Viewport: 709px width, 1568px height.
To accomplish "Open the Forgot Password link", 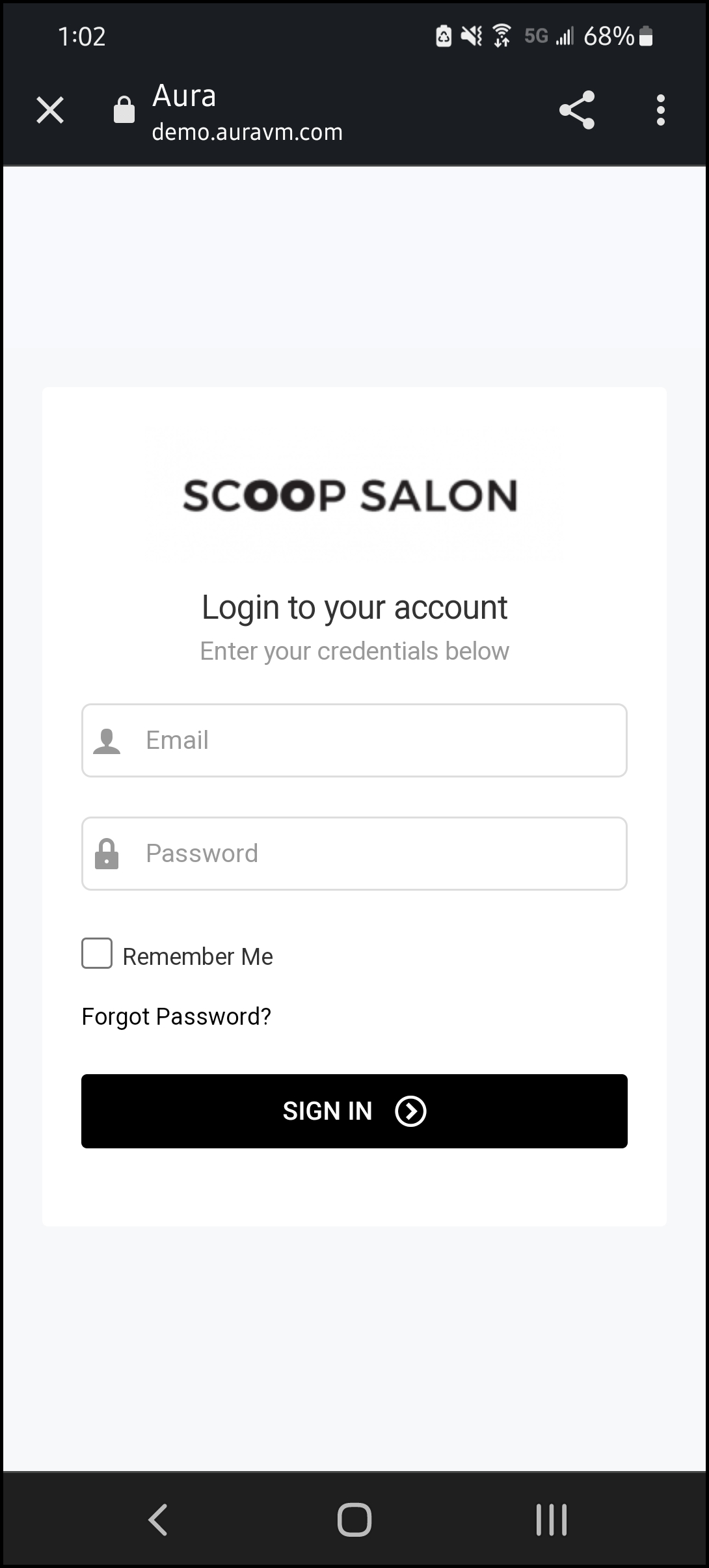I will pyautogui.click(x=176, y=1016).
